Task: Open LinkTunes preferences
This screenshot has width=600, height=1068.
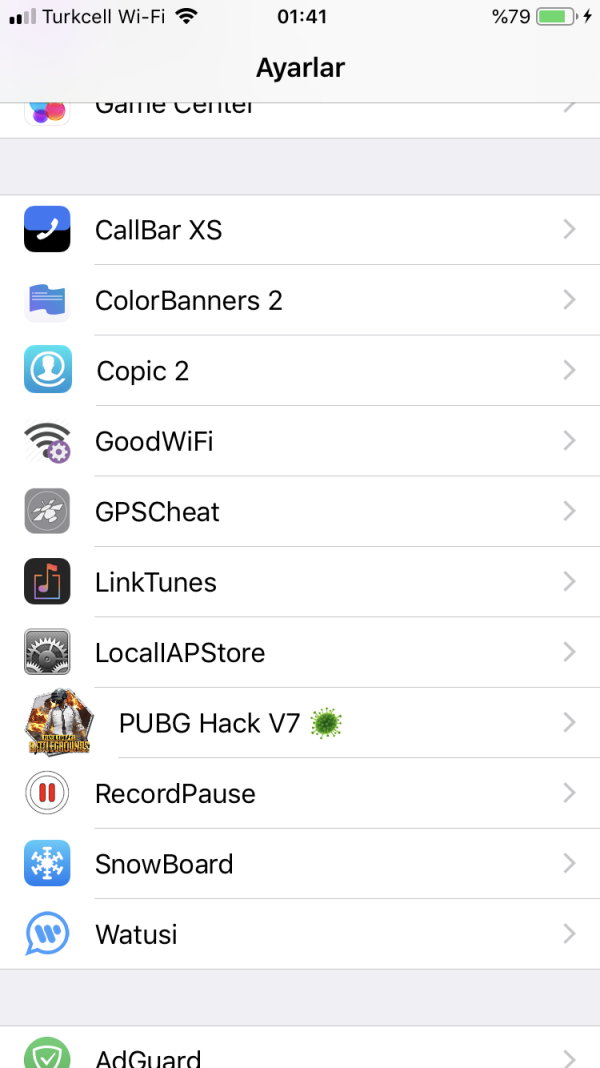Action: point(300,582)
